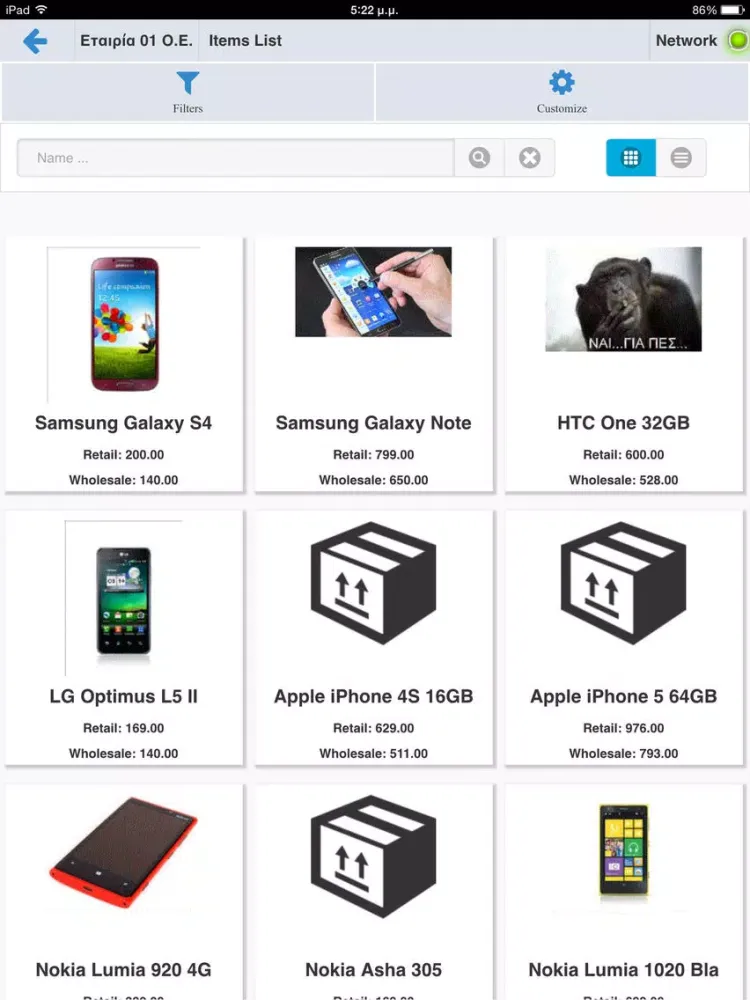Image resolution: width=750 pixels, height=1000 pixels.
Task: Tap the Εταιρία 01 Ο.Ε. breadcrumb
Action: tap(136, 41)
